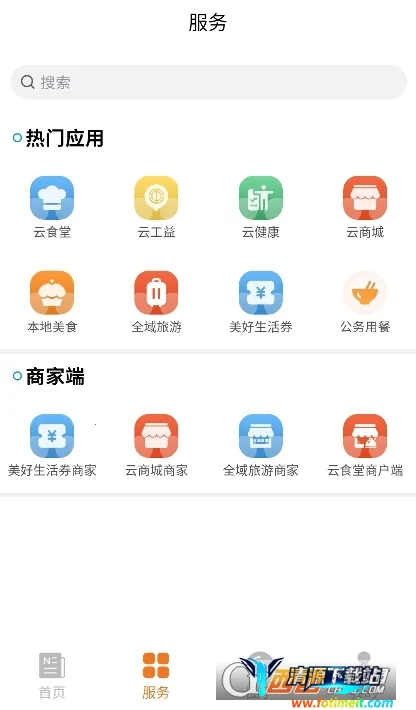Tap the 搜索 search box
Screen dimensions: 416x710
(208, 82)
